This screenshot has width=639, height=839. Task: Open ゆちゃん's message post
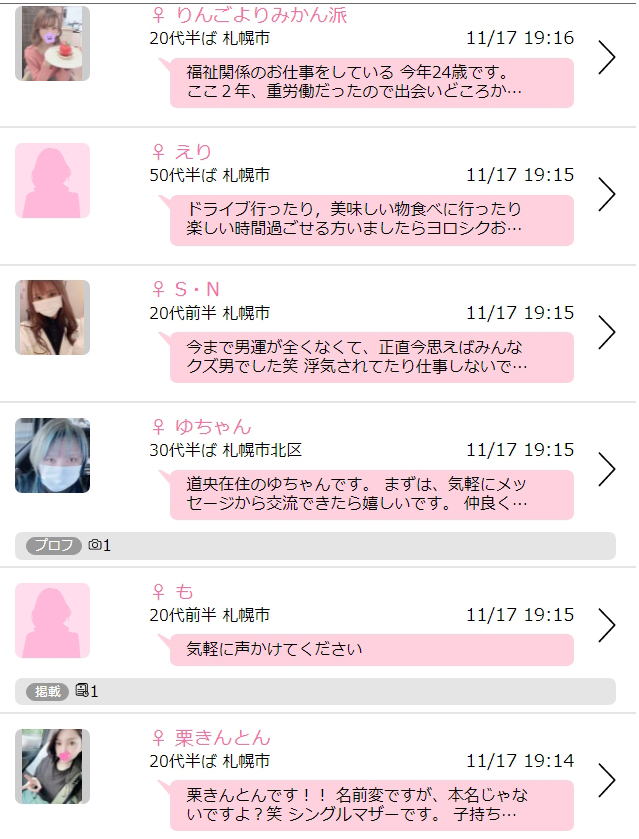pos(371,494)
